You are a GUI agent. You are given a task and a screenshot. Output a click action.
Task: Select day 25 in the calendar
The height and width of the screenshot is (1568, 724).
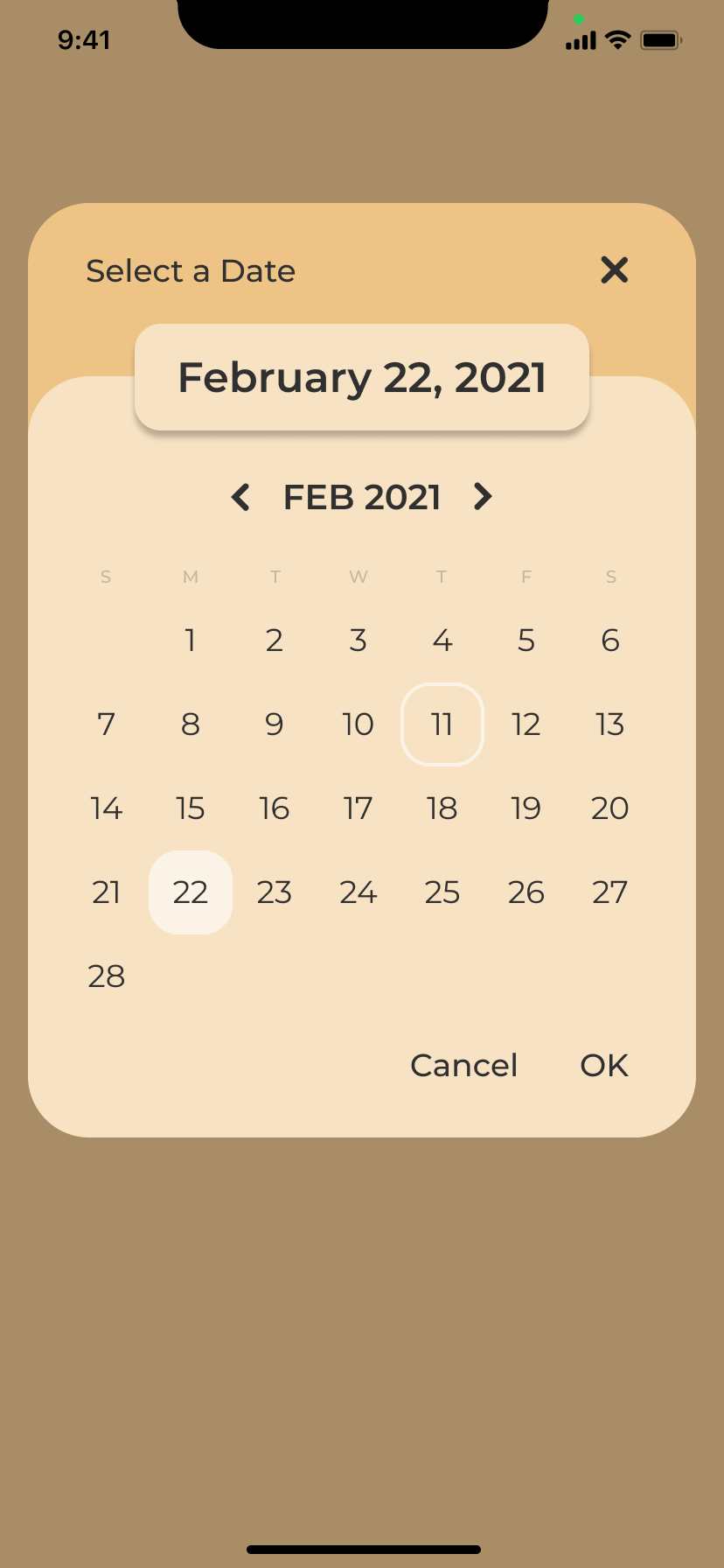[442, 892]
